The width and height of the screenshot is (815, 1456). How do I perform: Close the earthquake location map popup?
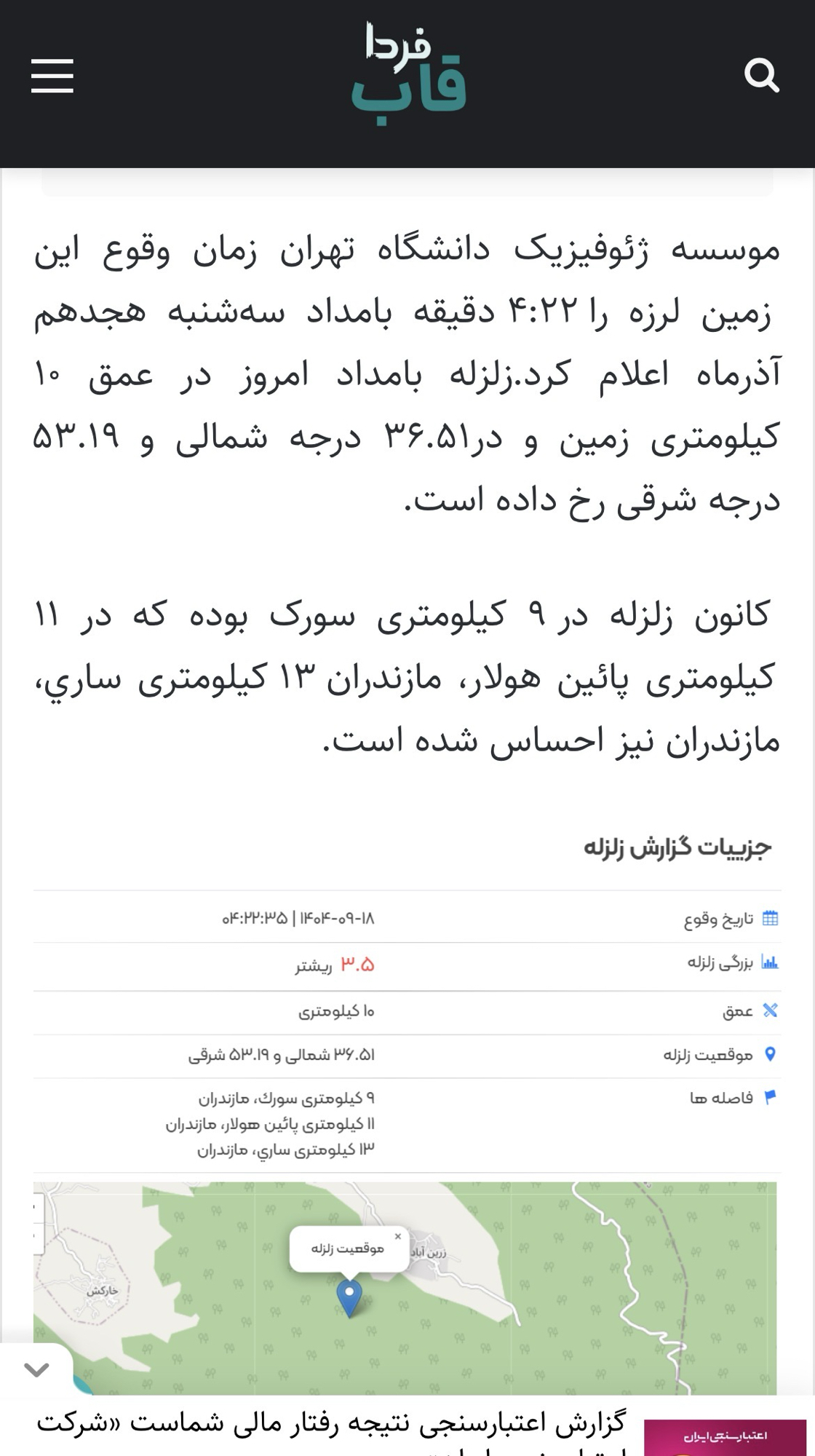click(x=397, y=1237)
